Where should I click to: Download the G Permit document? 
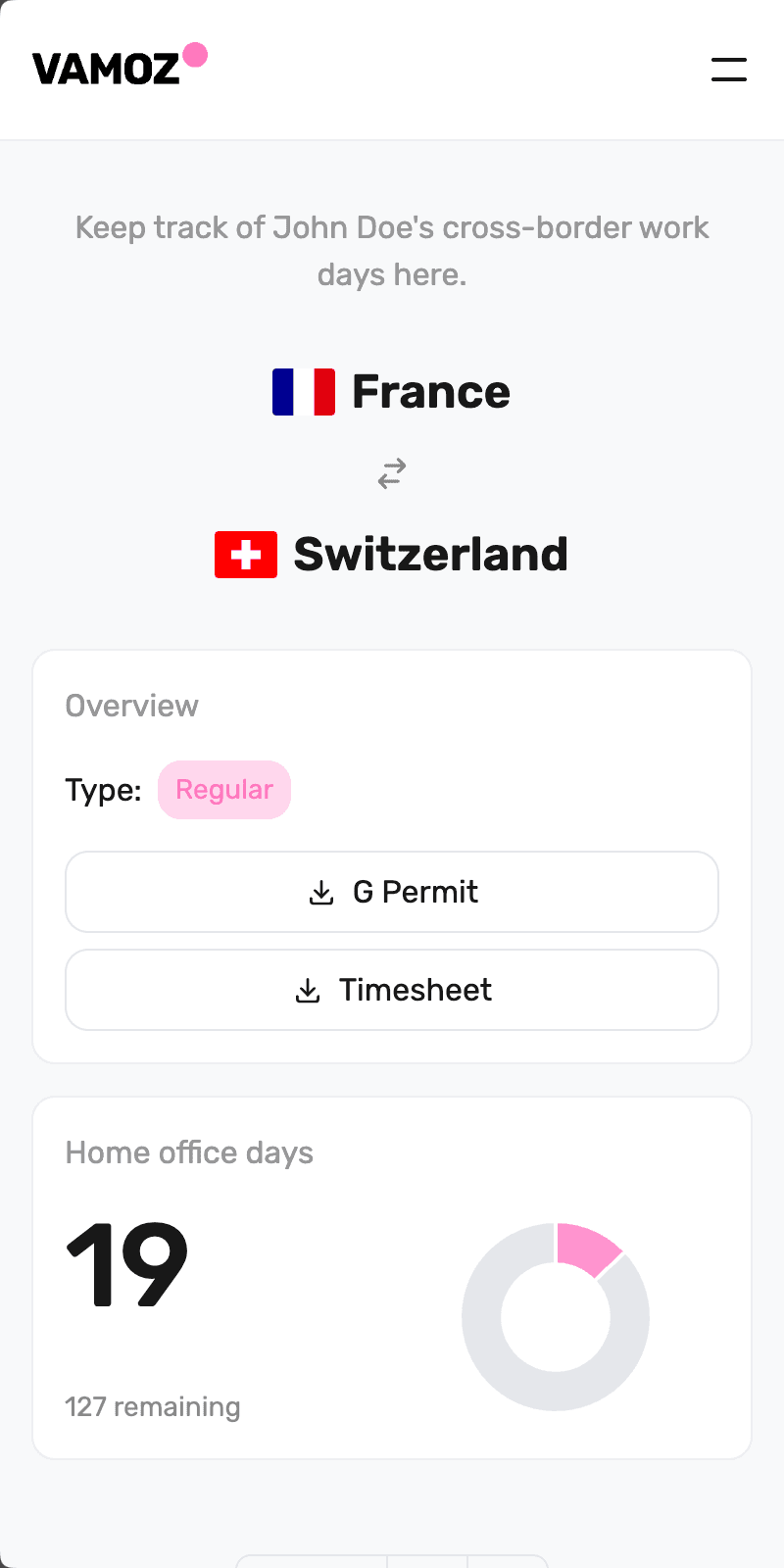coord(392,892)
